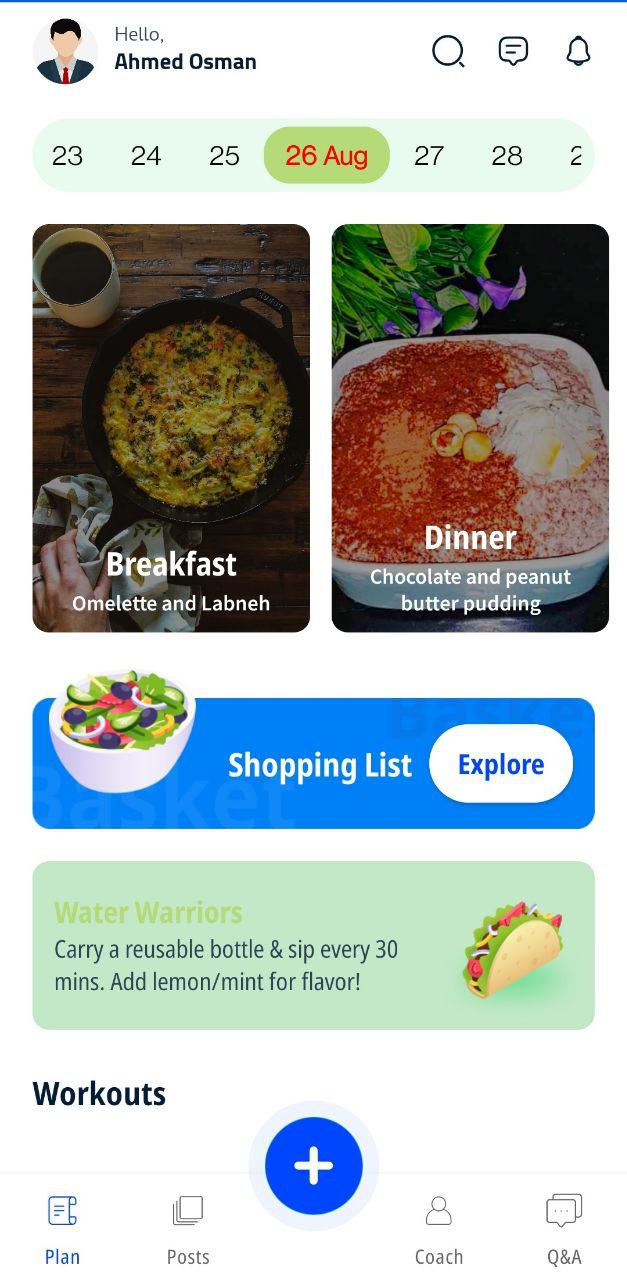Open the Breakfast Omelette and Labneh card
627x1280 pixels.
tap(171, 428)
